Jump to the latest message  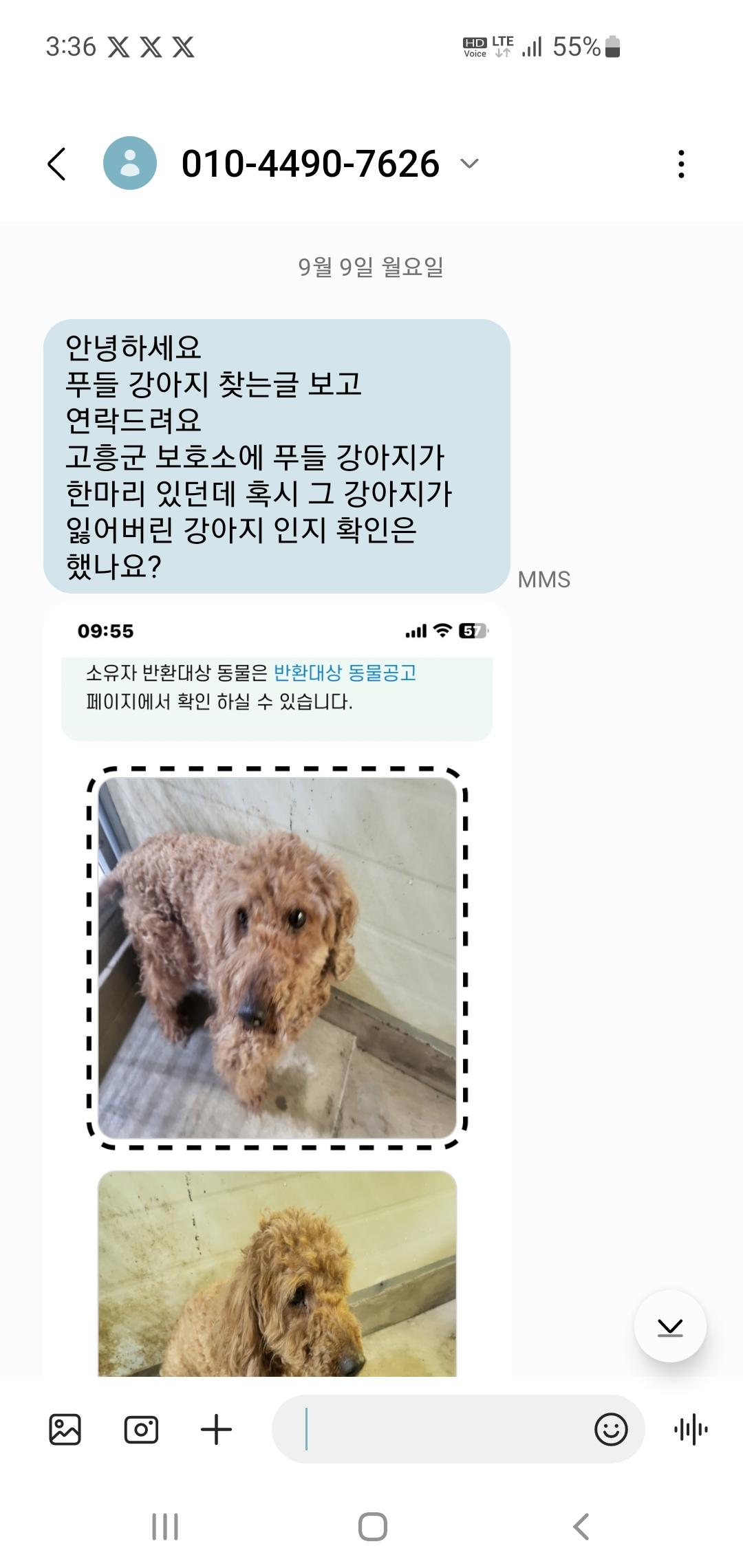669,1327
